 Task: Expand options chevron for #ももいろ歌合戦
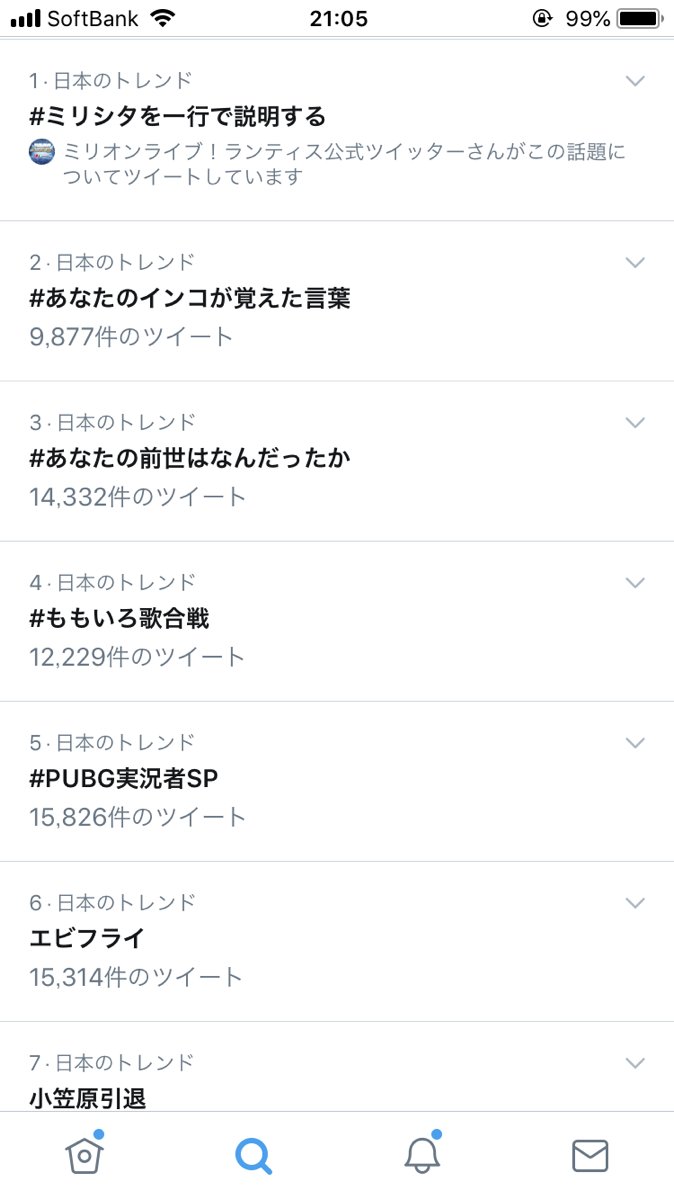click(x=635, y=582)
